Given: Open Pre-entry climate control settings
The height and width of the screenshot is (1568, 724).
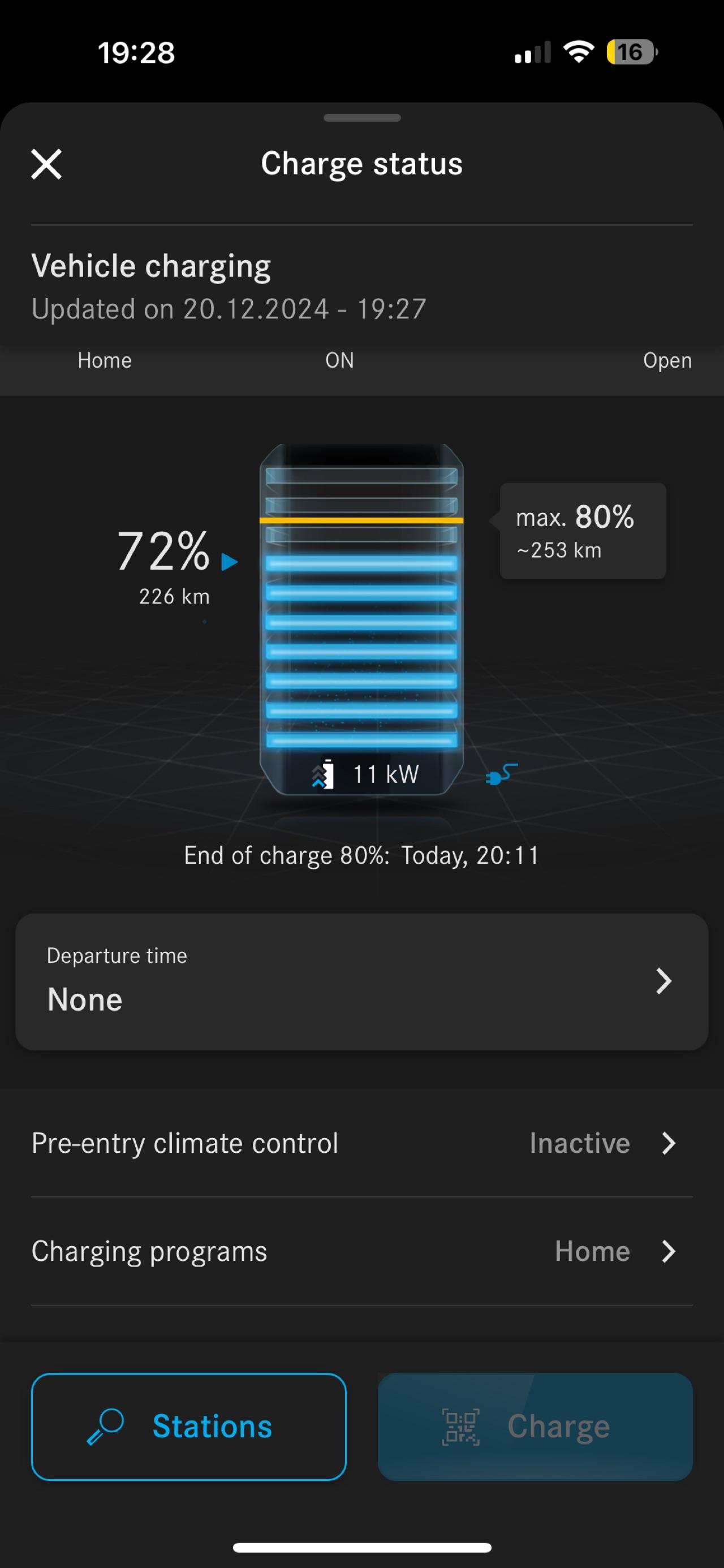Looking at the screenshot, I should coord(361,1143).
